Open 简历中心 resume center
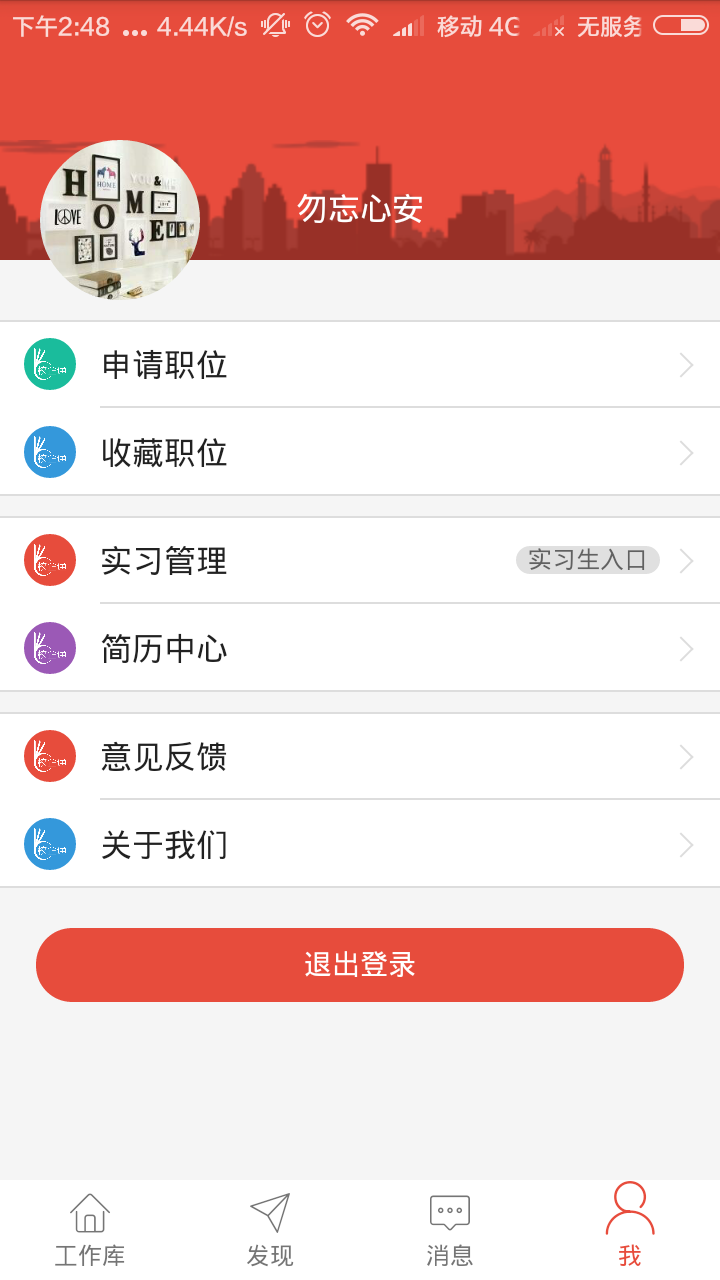Image resolution: width=720 pixels, height=1280 pixels. point(360,649)
